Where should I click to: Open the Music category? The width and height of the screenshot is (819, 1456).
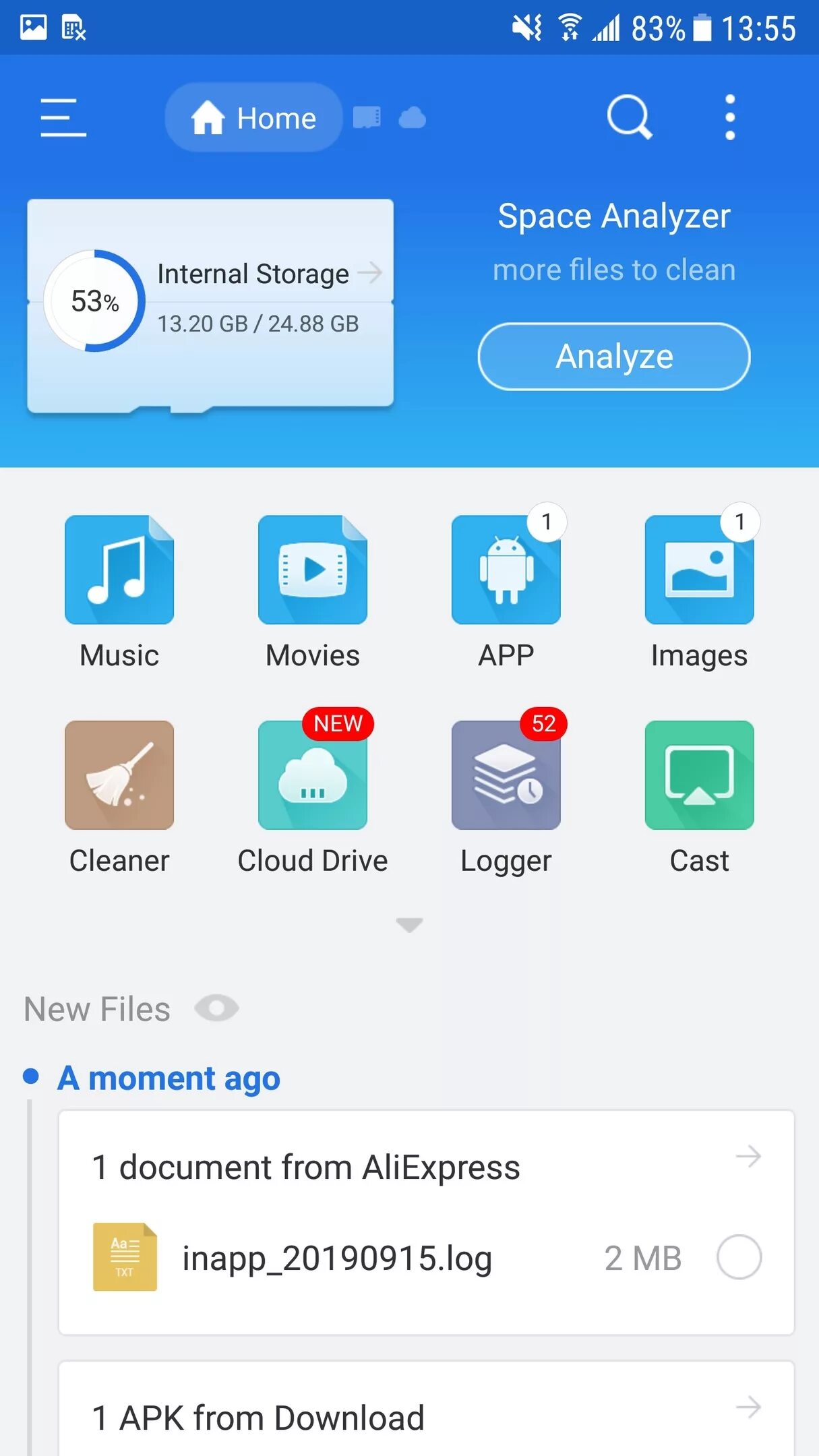119,592
